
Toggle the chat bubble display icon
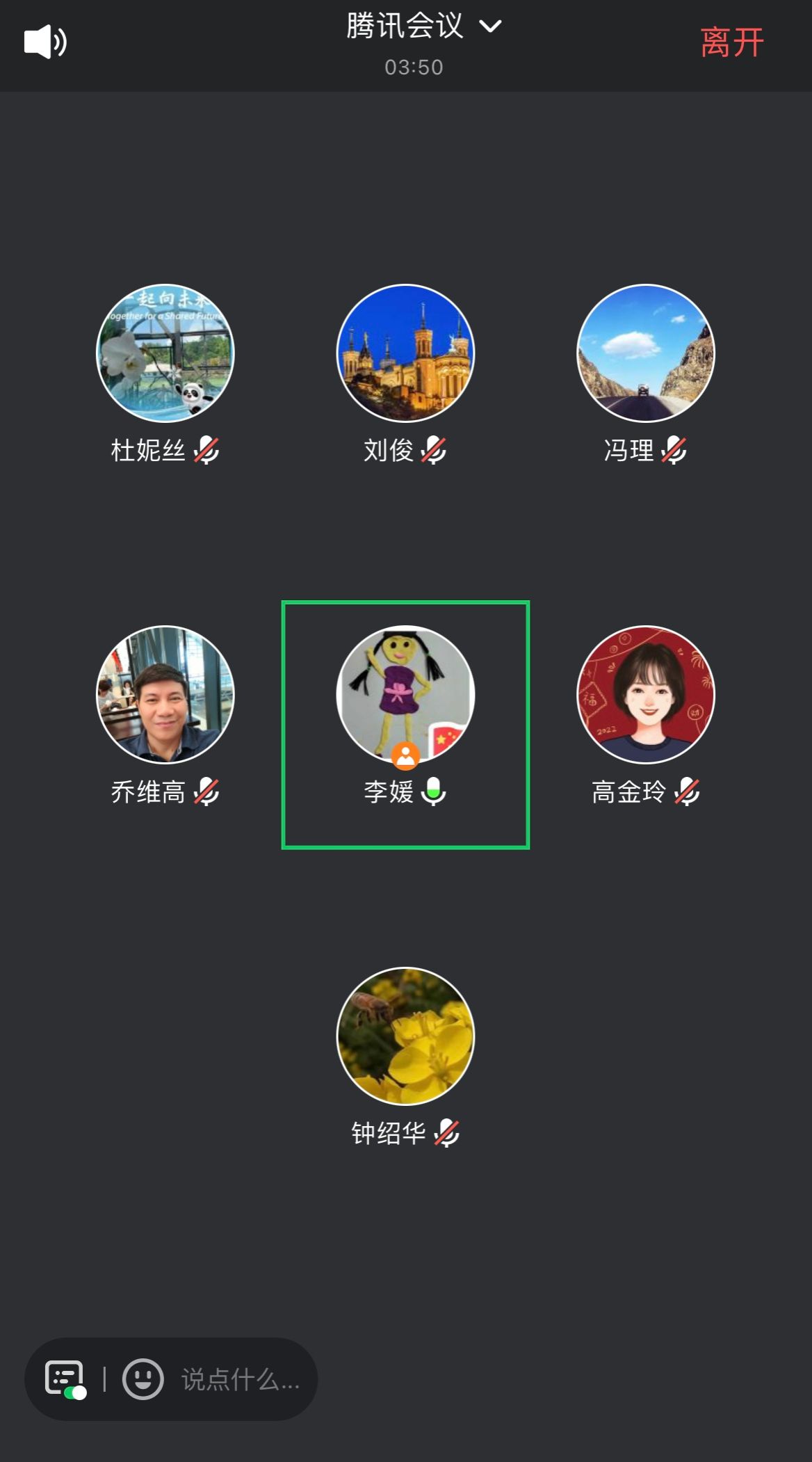pyautogui.click(x=65, y=1379)
